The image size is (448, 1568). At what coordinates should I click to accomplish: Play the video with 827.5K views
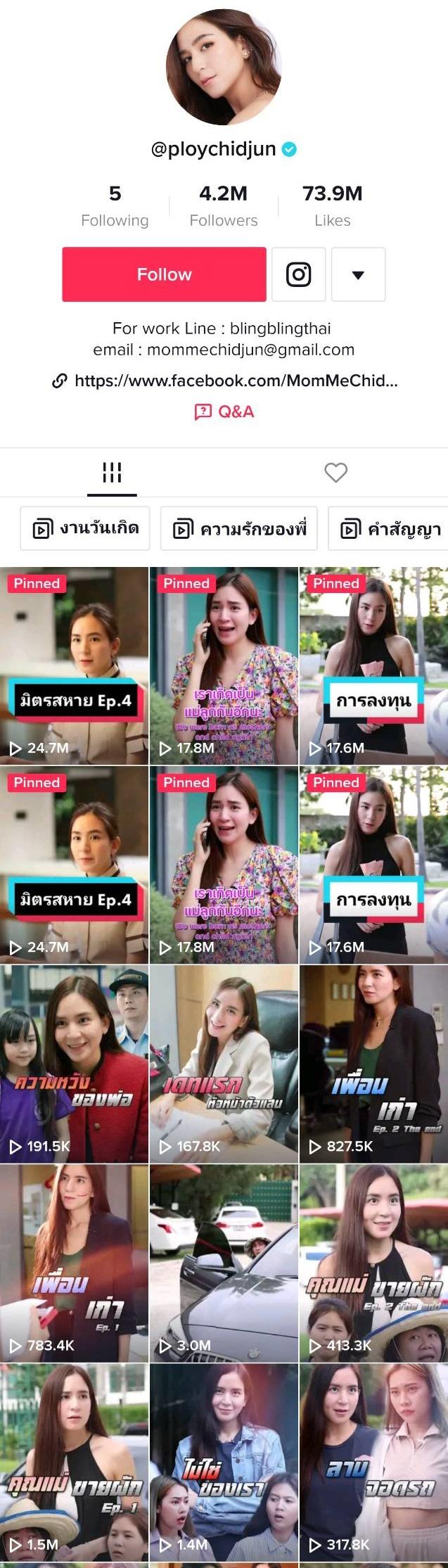(373, 1063)
